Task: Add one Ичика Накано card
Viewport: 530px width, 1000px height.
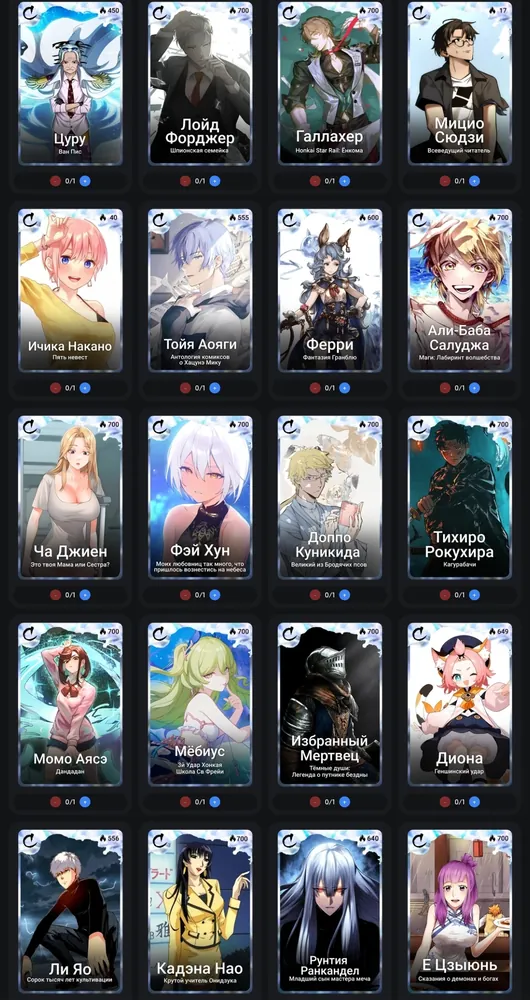Action: point(85,388)
